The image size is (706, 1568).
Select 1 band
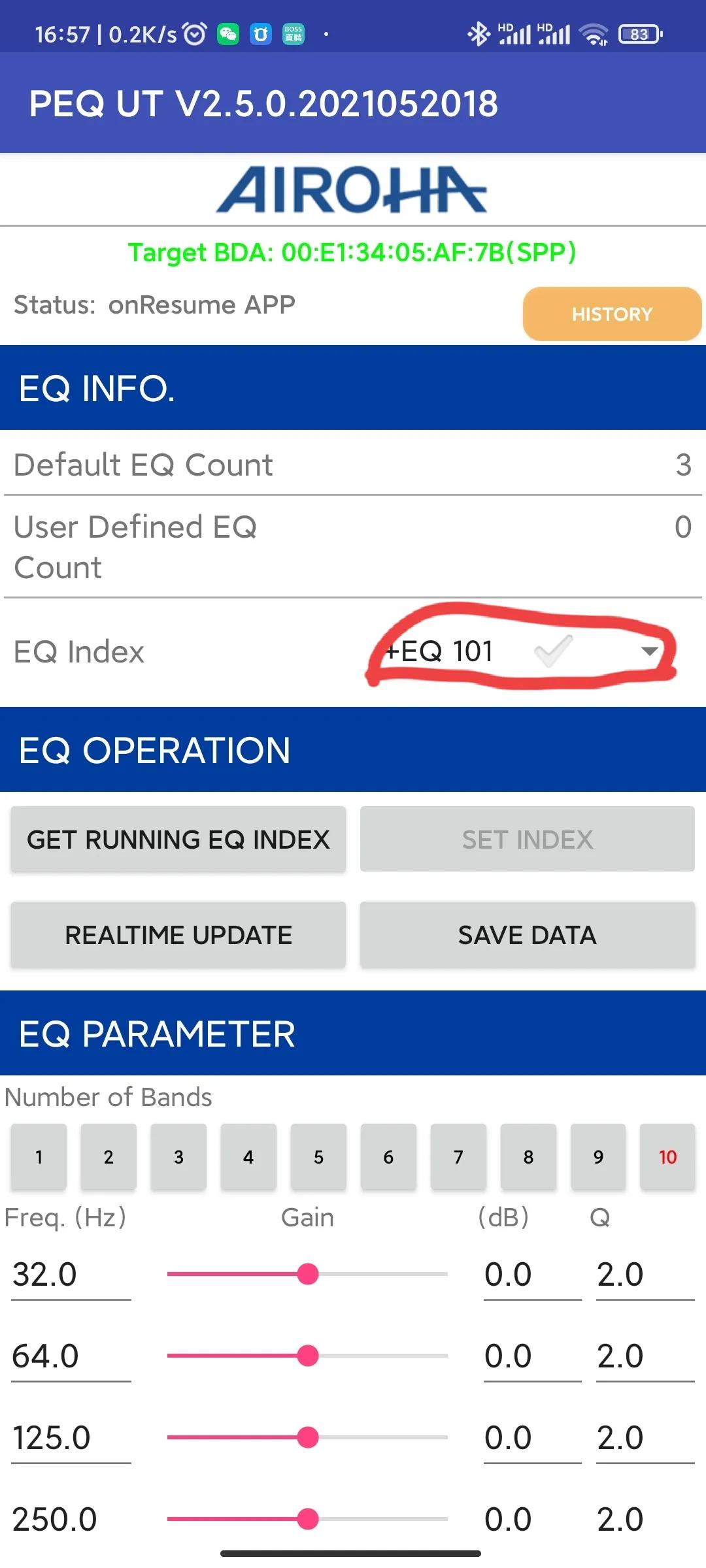39,1157
